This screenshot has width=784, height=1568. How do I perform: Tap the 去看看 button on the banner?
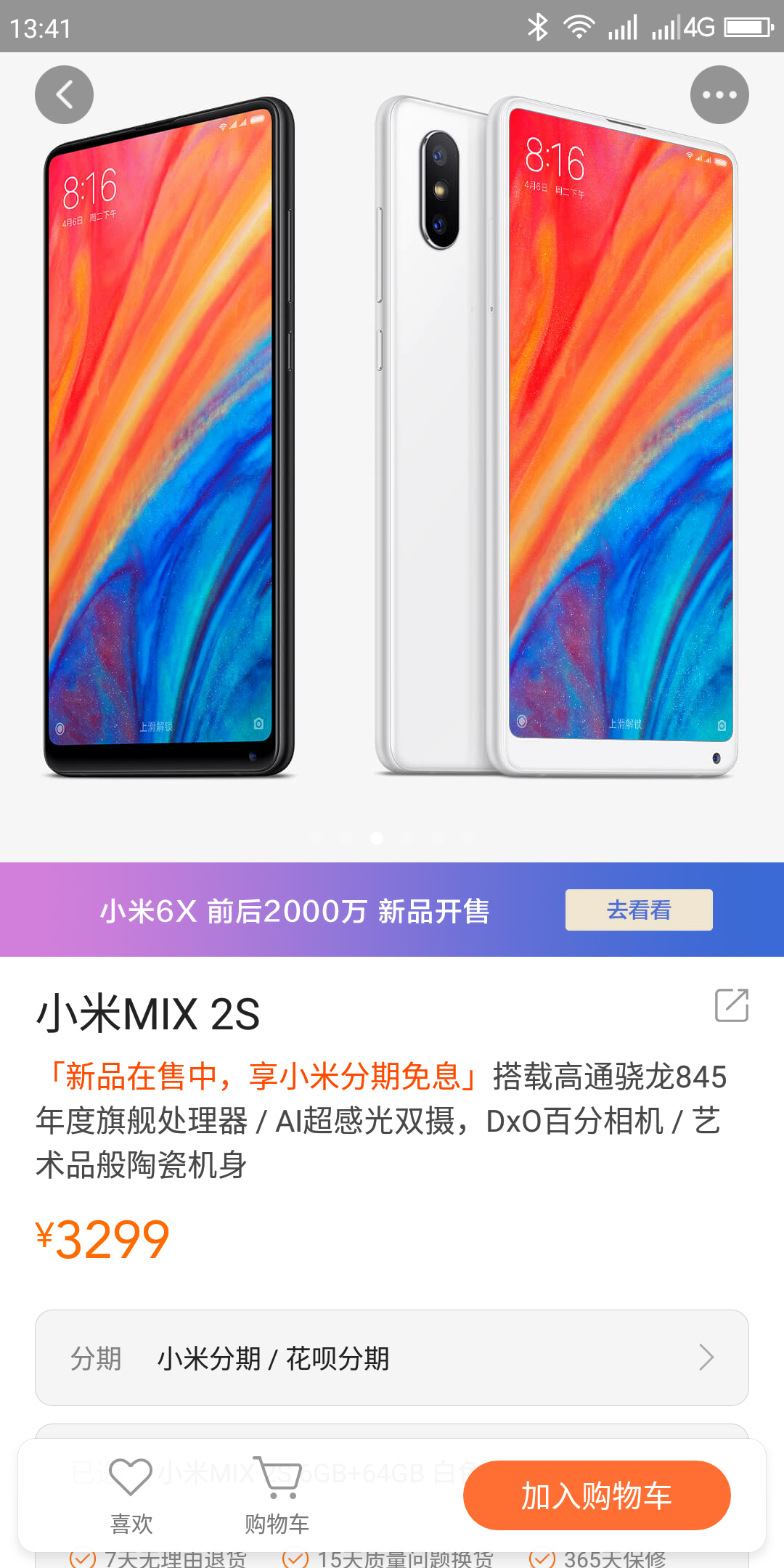639,910
